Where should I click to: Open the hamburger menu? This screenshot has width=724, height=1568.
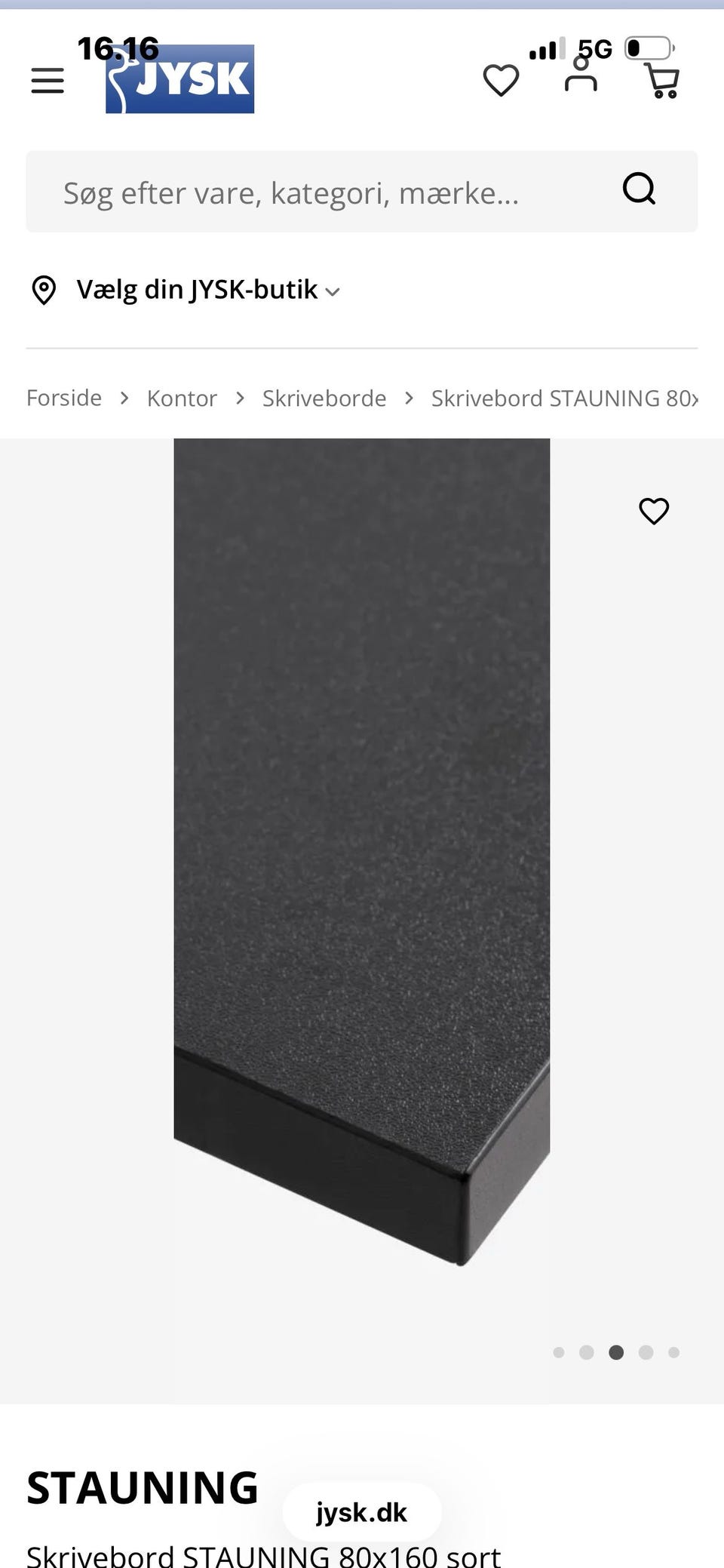click(x=47, y=81)
